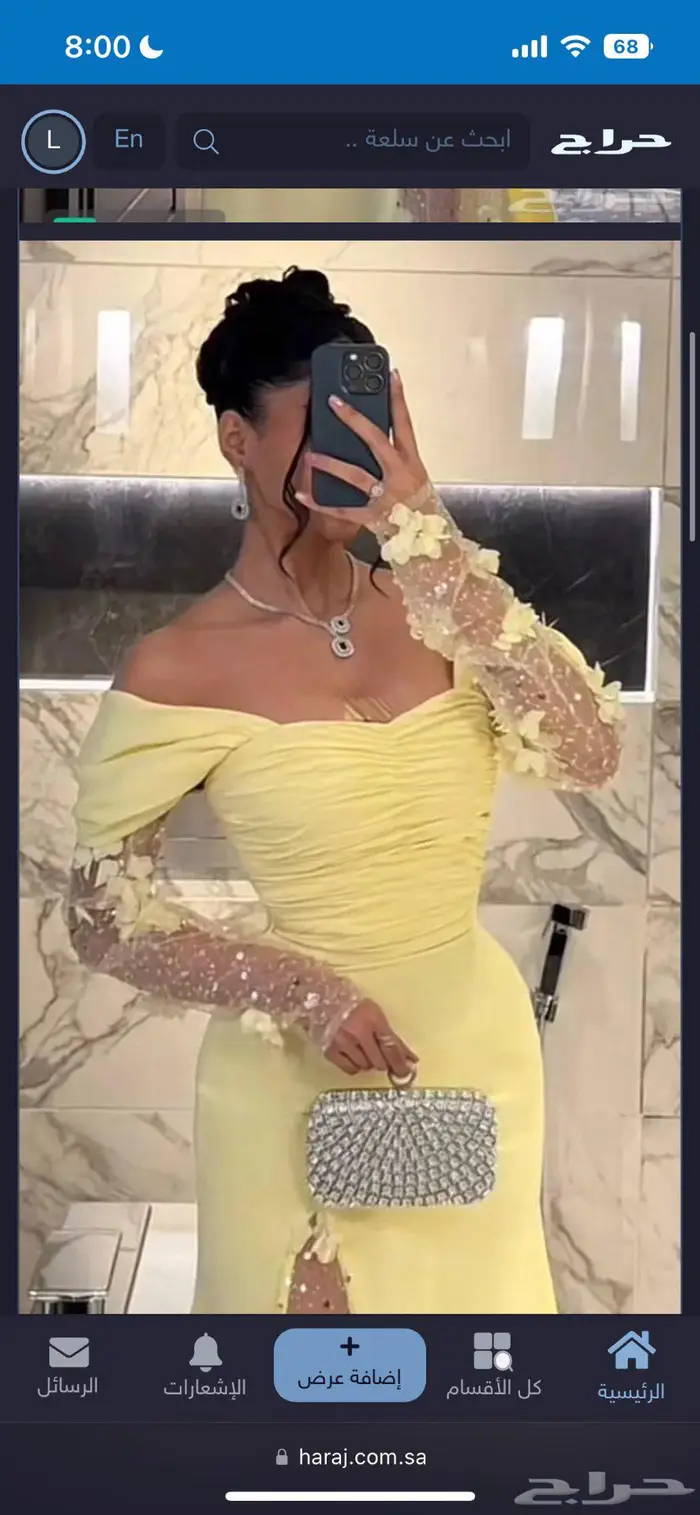Add a new listing via إضافة عرض
This screenshot has width=700, height=1515.
[x=350, y=1365]
